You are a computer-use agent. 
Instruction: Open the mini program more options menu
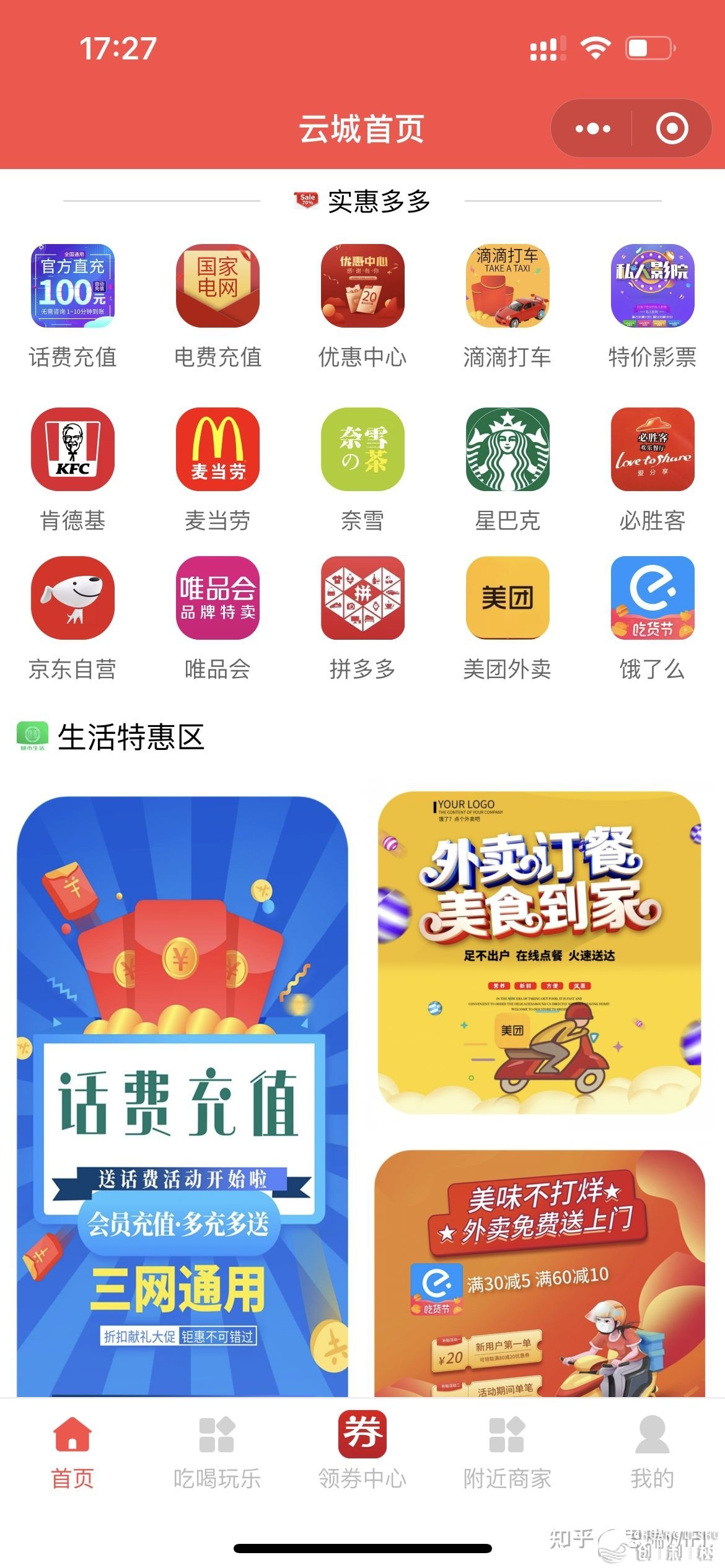click(x=592, y=129)
